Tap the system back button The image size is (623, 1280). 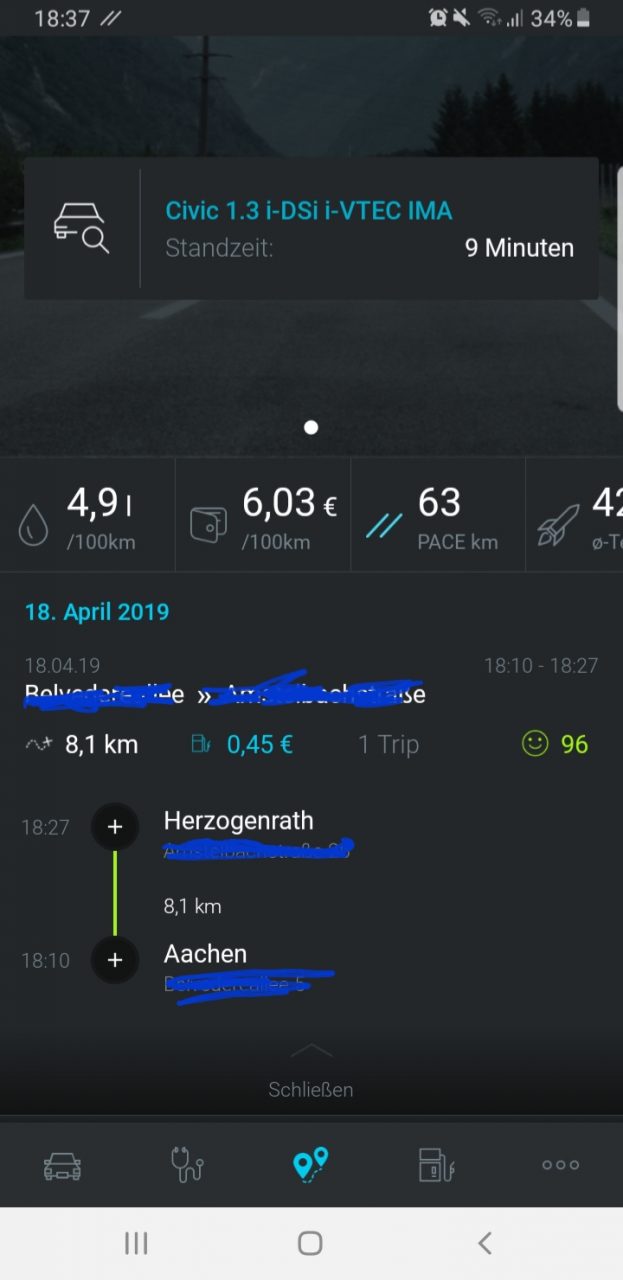click(x=485, y=1243)
